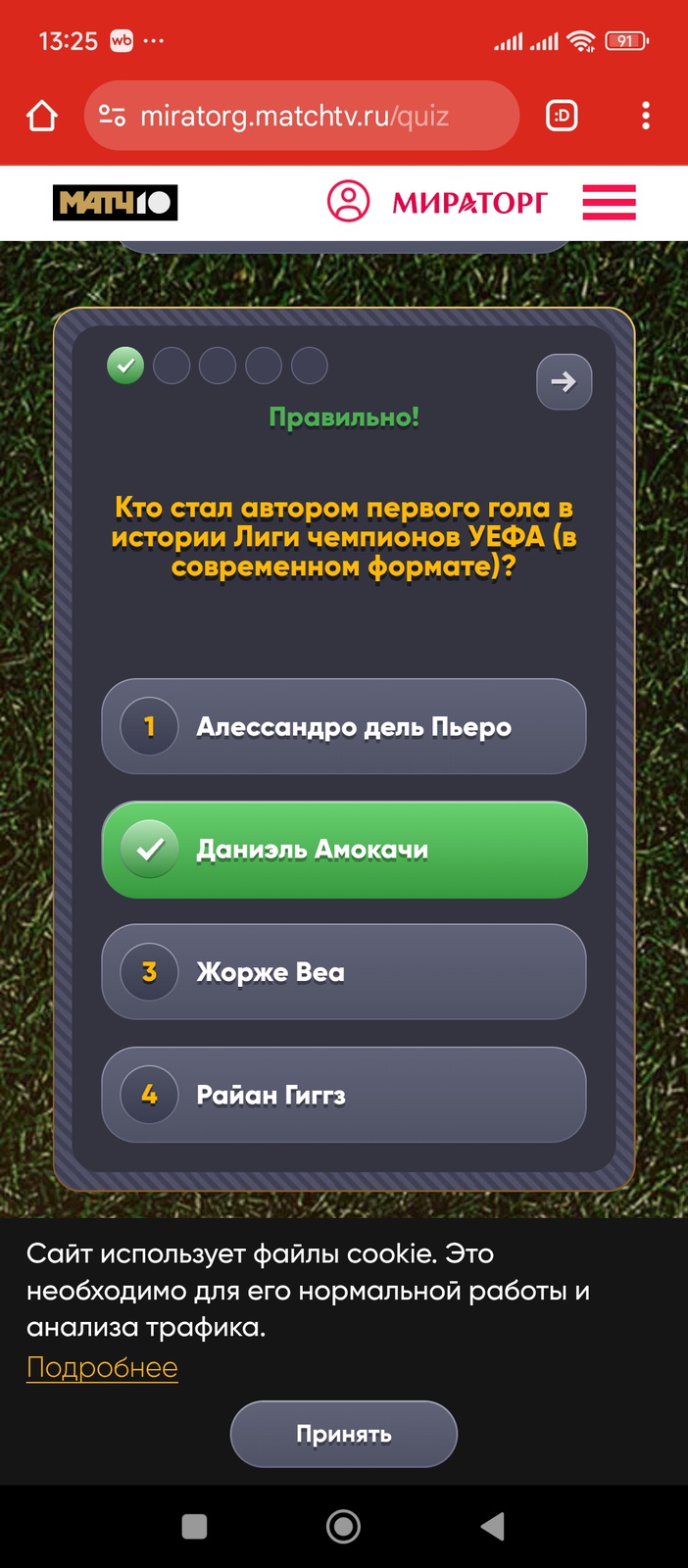Select answer Алессандро дель Пьеро

point(344,726)
